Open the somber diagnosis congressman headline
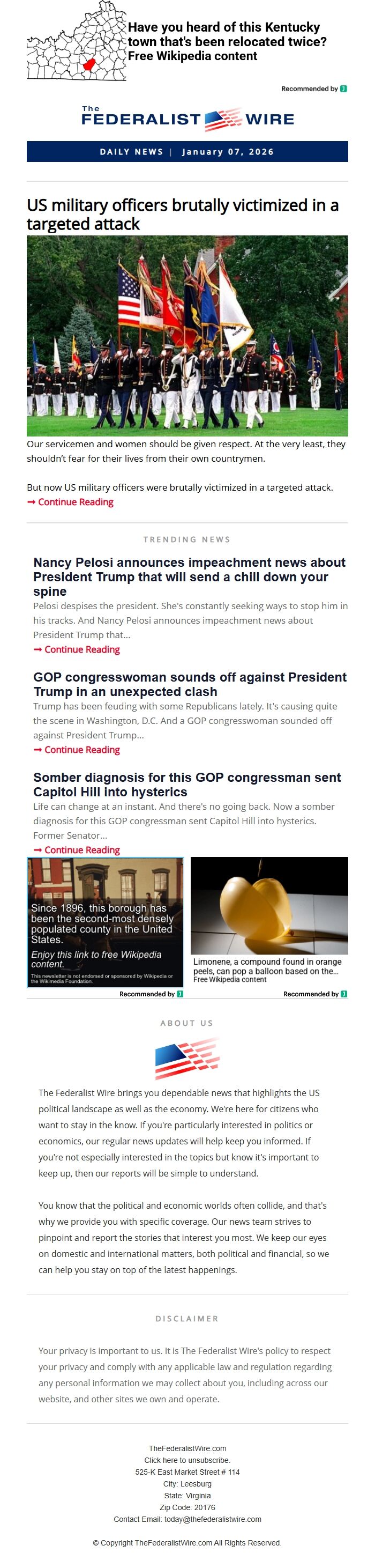This screenshot has height=1568, width=375. pyautogui.click(x=186, y=784)
